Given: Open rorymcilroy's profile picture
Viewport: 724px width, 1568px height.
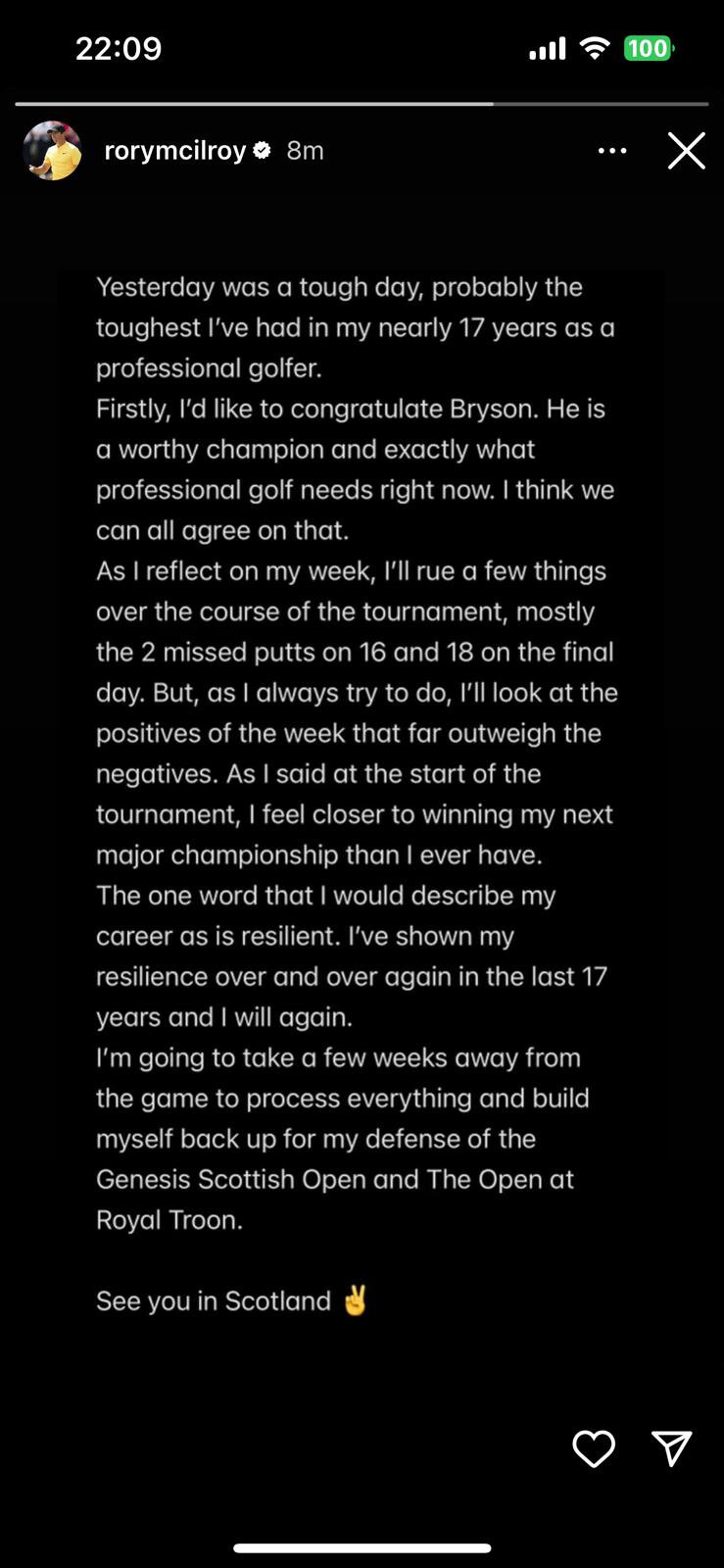Looking at the screenshot, I should point(52,151).
